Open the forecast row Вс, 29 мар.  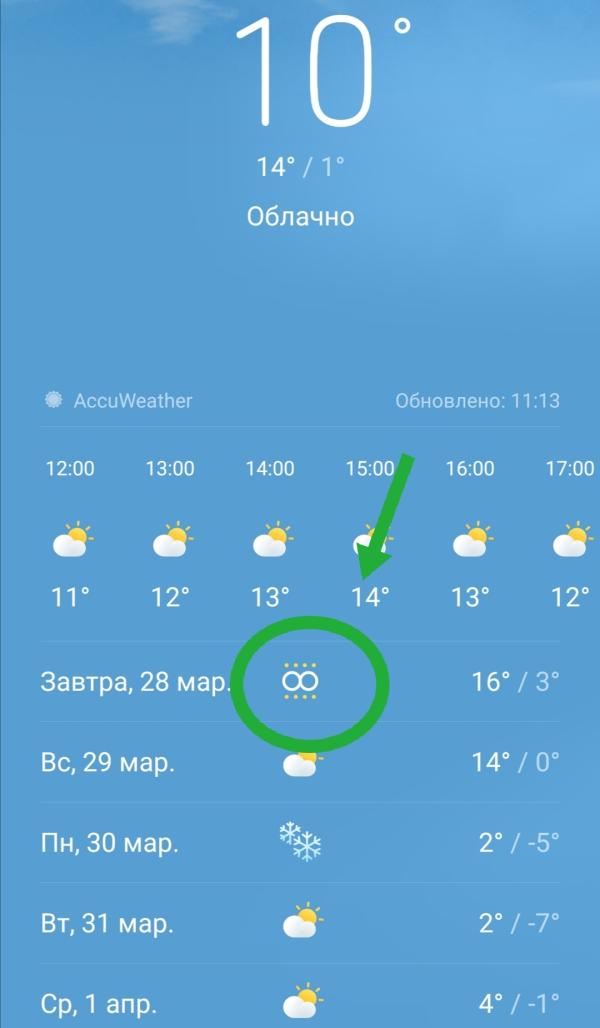pyautogui.click(x=300, y=762)
